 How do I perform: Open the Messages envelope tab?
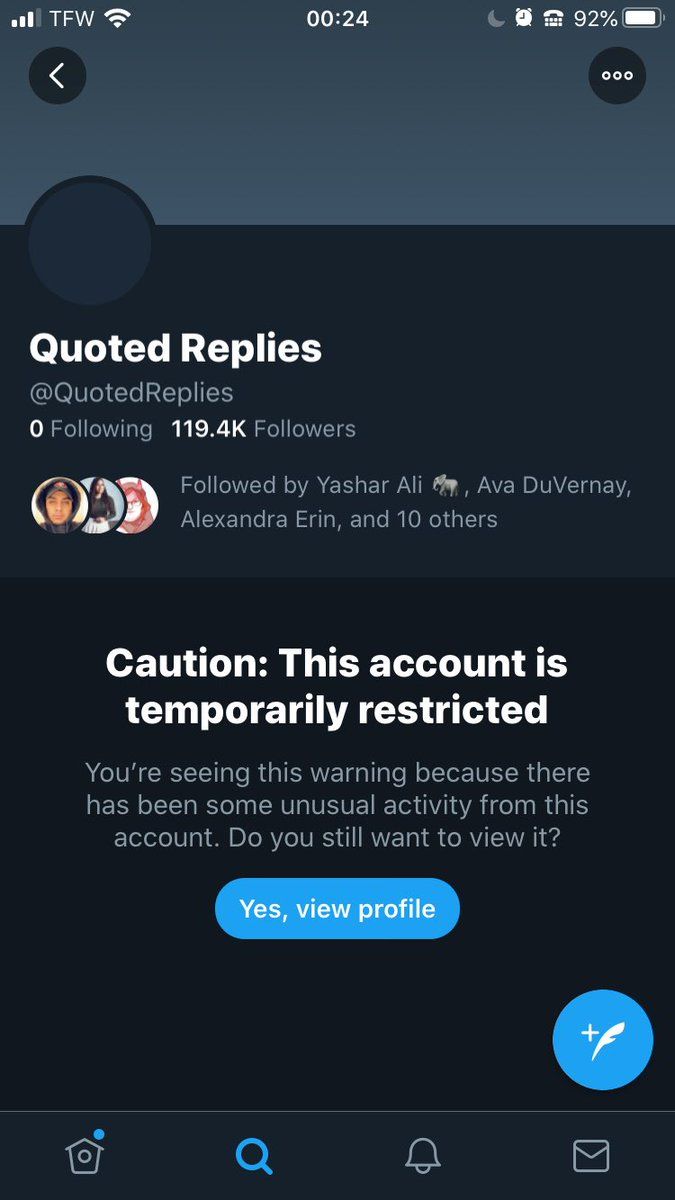(x=591, y=1157)
